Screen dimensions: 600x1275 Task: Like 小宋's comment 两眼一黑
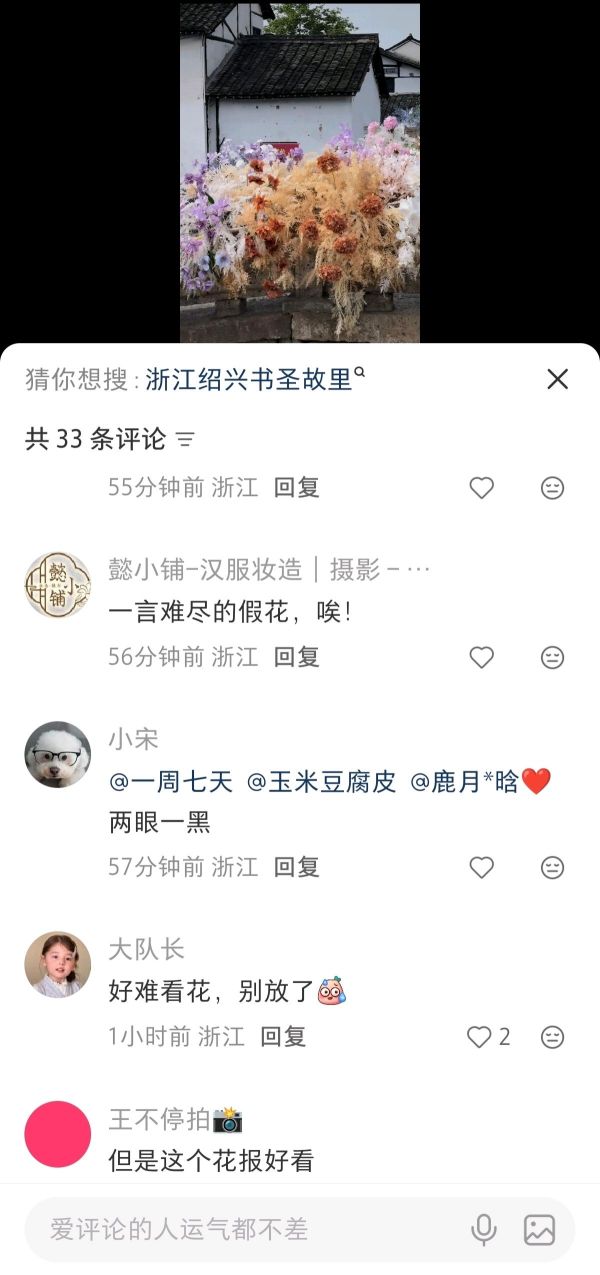[482, 867]
